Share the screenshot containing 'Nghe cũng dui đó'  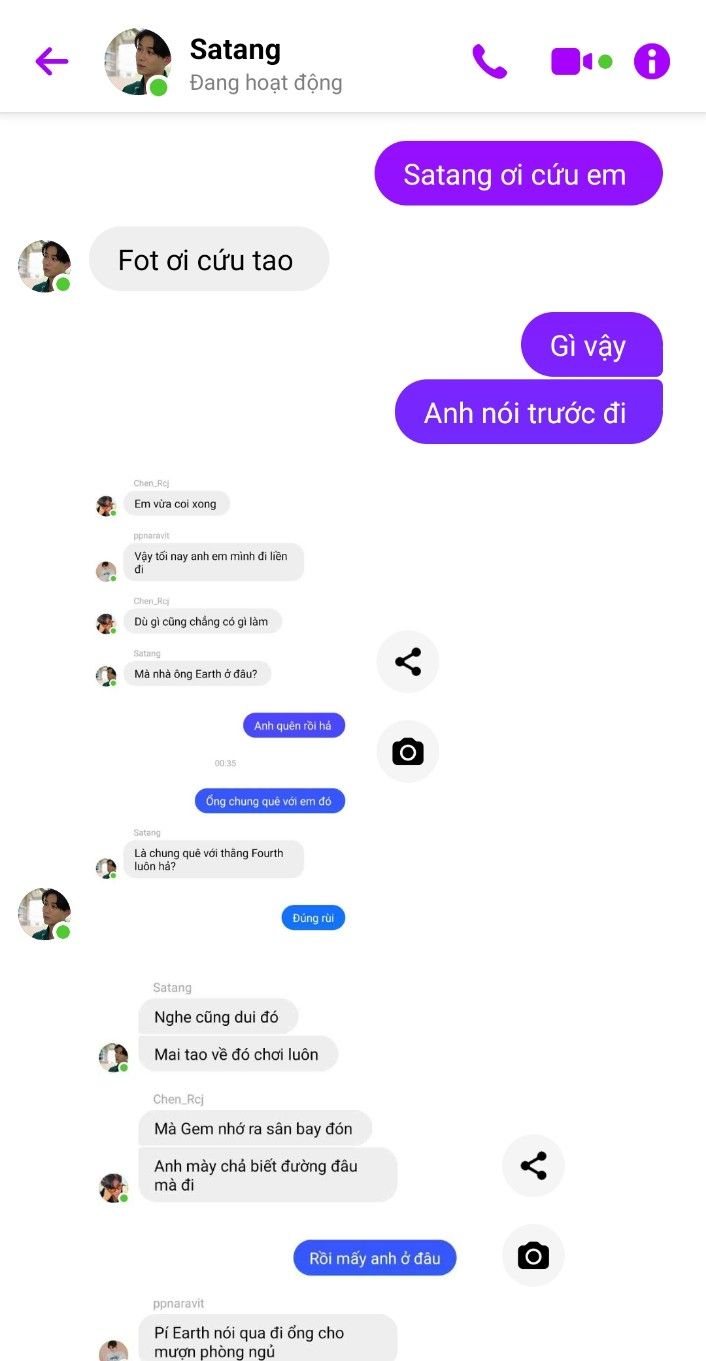click(x=534, y=1166)
